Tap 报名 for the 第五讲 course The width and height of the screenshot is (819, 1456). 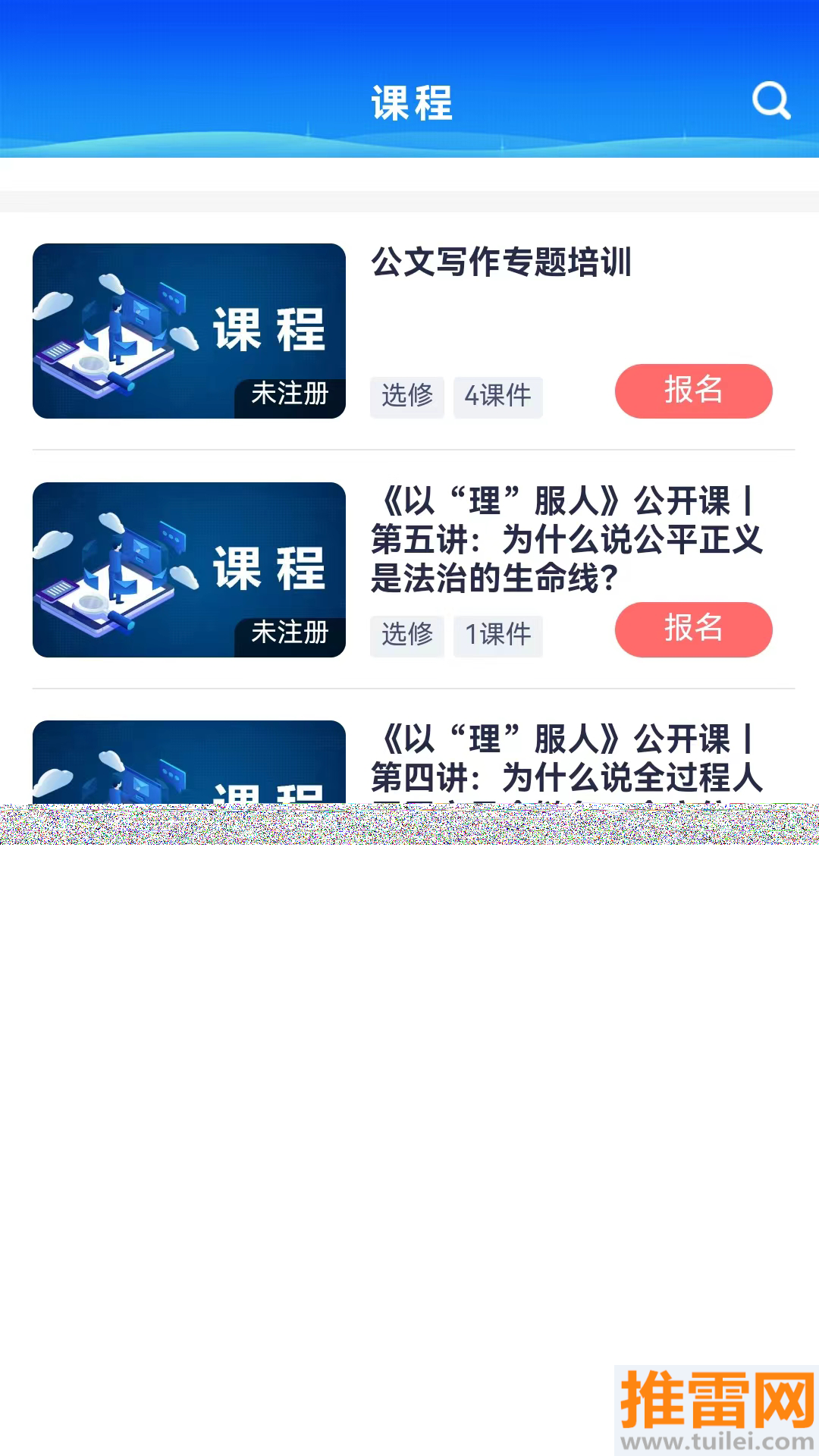[693, 629]
